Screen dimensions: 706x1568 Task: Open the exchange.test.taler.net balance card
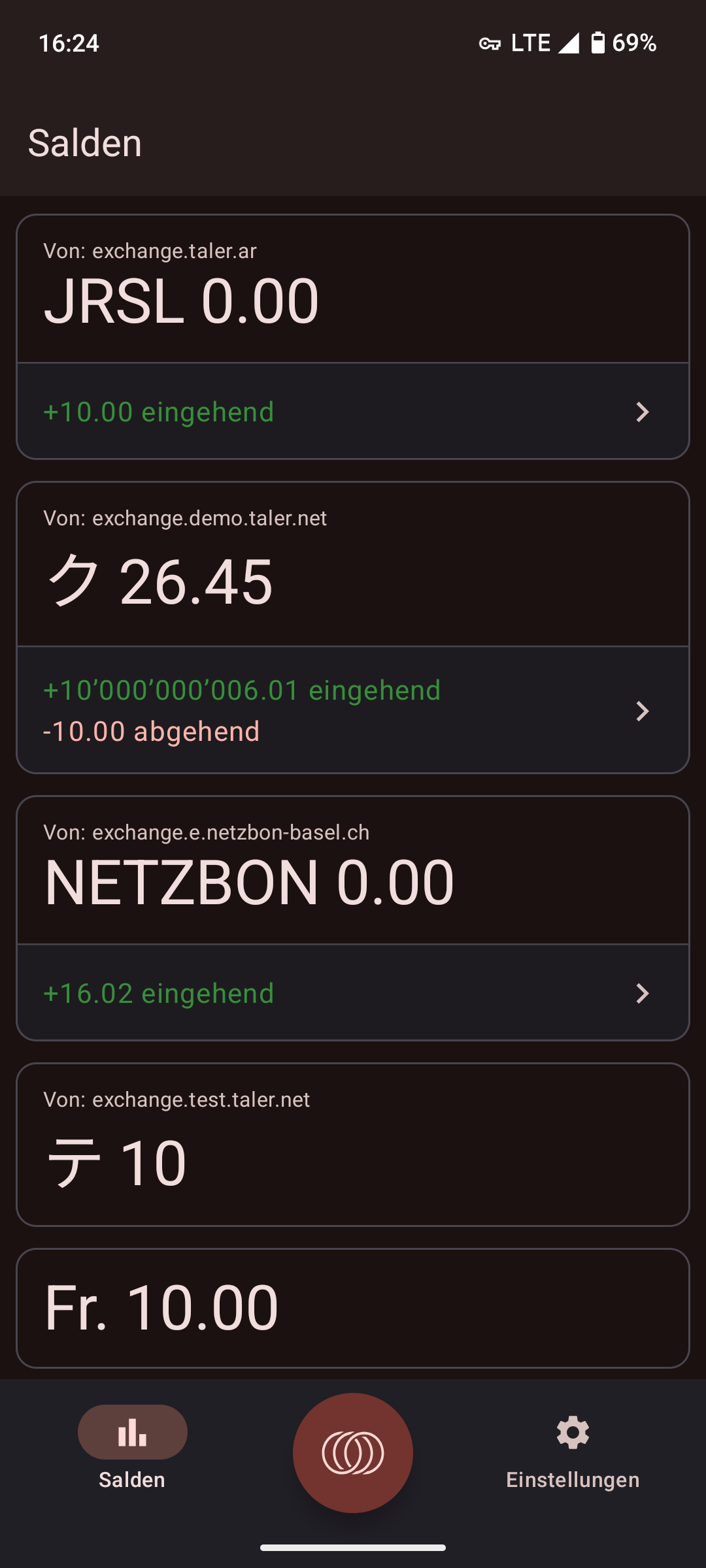pos(353,1145)
